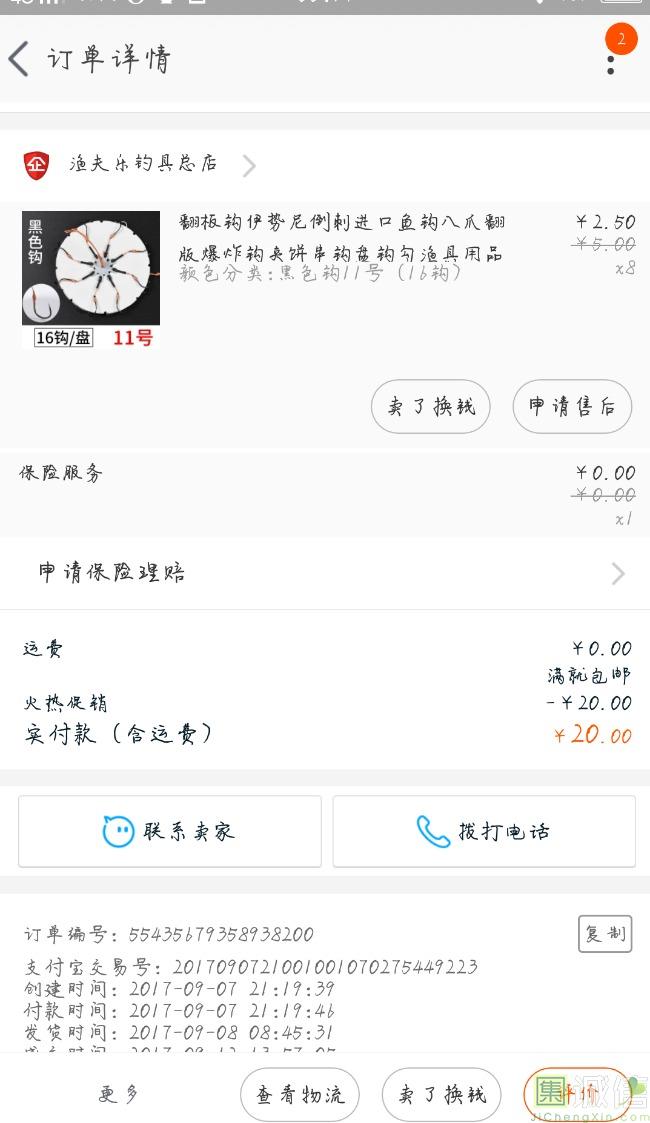Go back from 订单详情

pos(20,59)
